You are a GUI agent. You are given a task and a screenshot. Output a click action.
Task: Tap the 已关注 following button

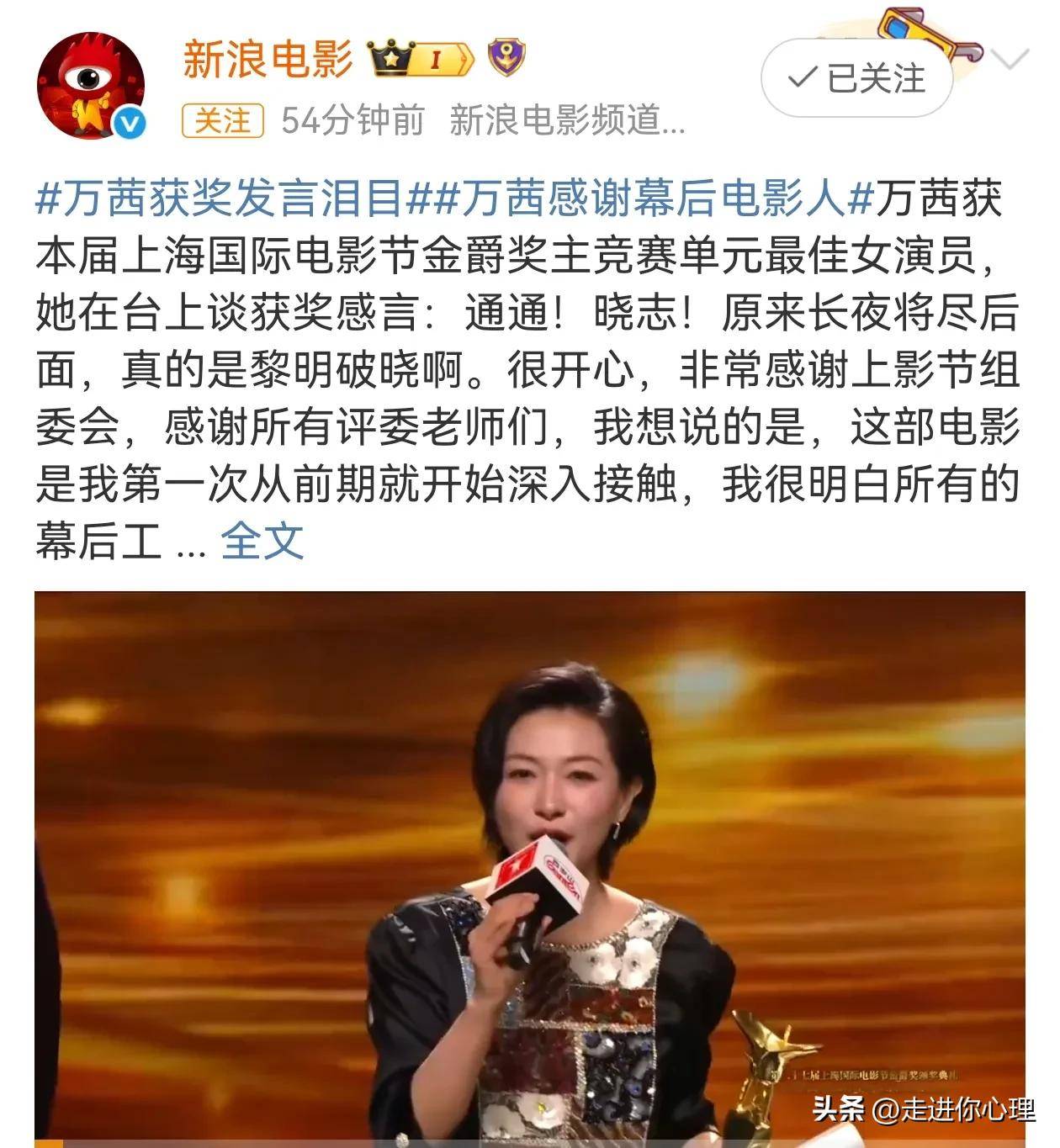[856, 79]
